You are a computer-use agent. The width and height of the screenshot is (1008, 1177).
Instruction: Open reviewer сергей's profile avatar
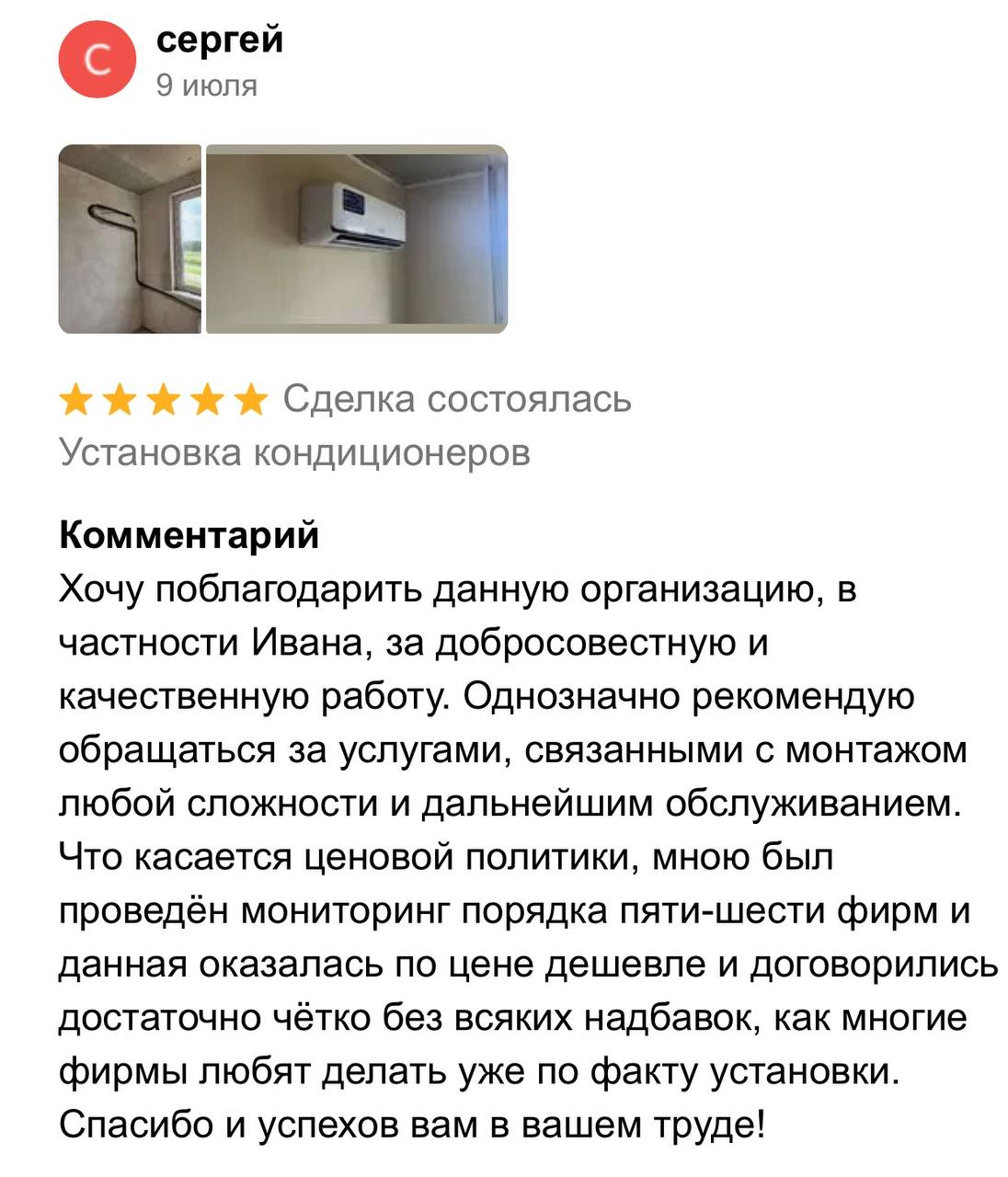pos(97,60)
